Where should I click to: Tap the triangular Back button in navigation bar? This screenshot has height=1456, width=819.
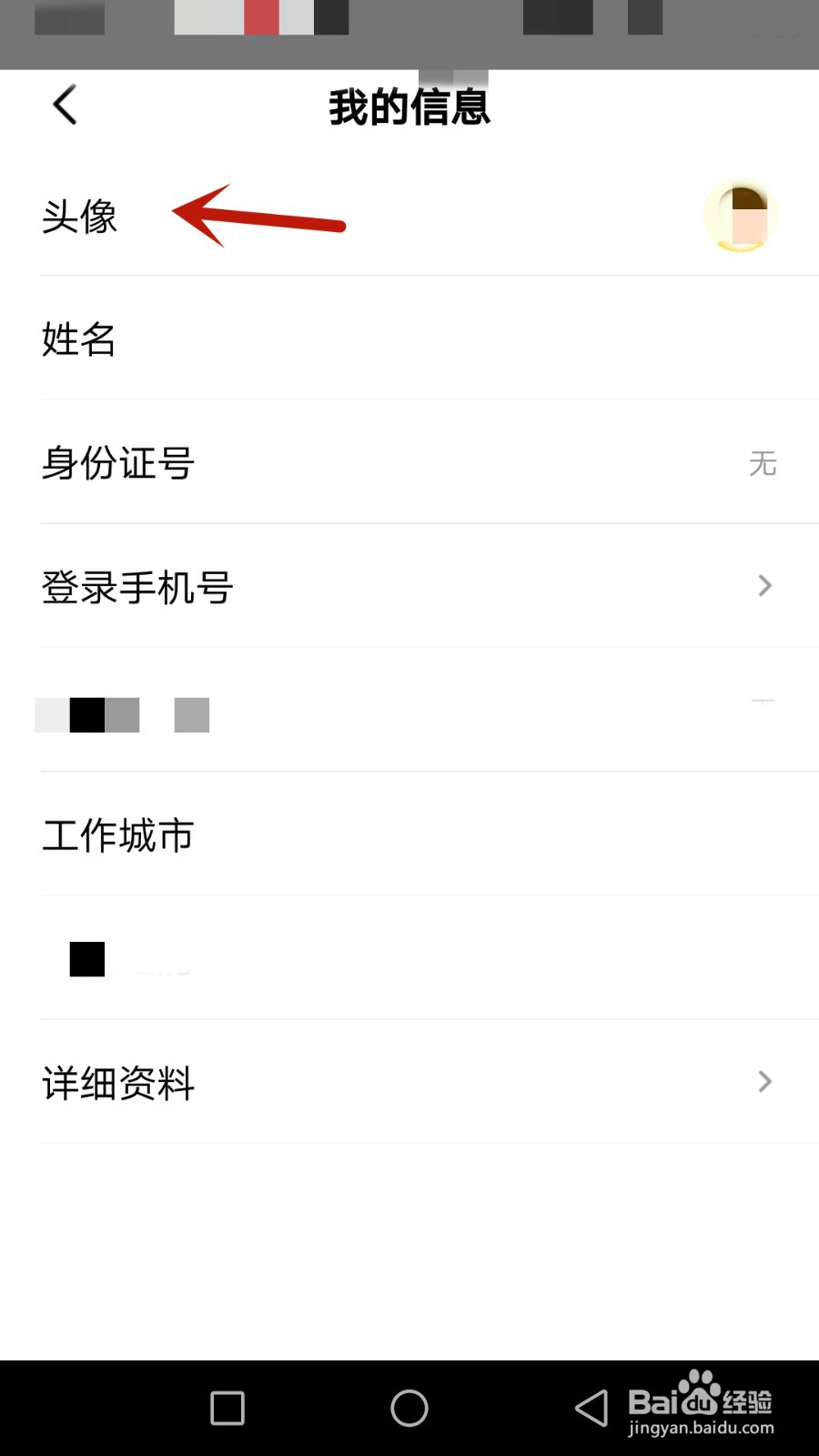tap(590, 1407)
